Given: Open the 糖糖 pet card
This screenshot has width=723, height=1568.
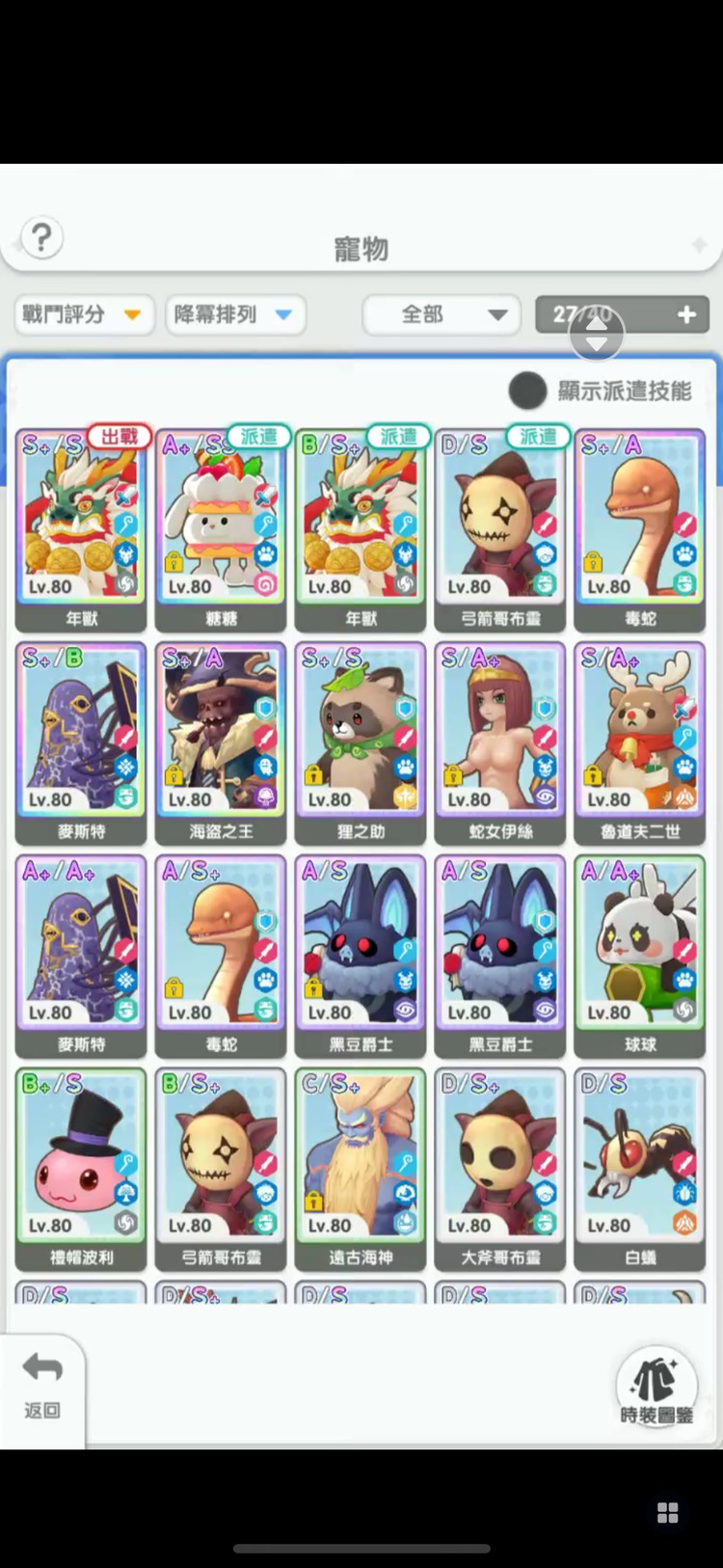Looking at the screenshot, I should coord(221,528).
